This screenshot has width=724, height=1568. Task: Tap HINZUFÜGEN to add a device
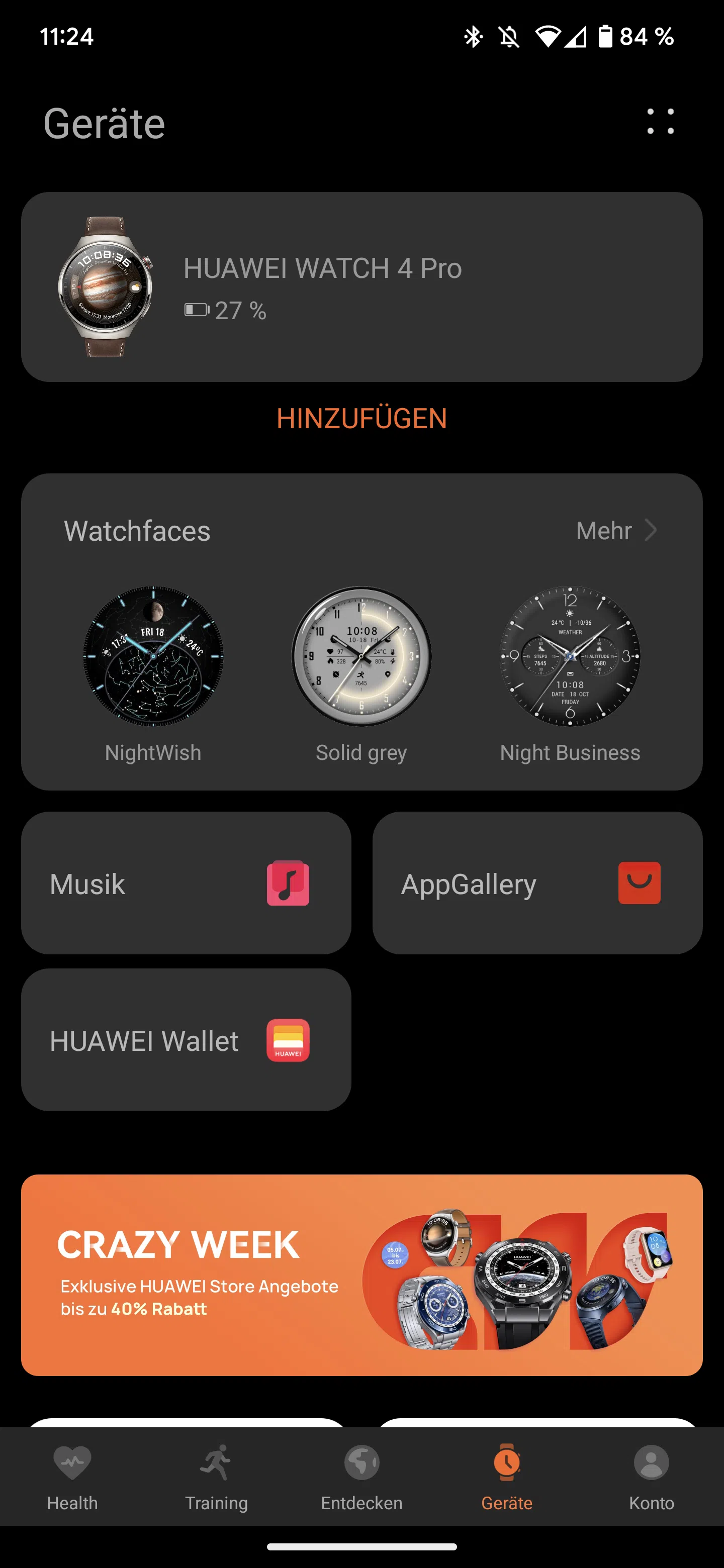(361, 419)
